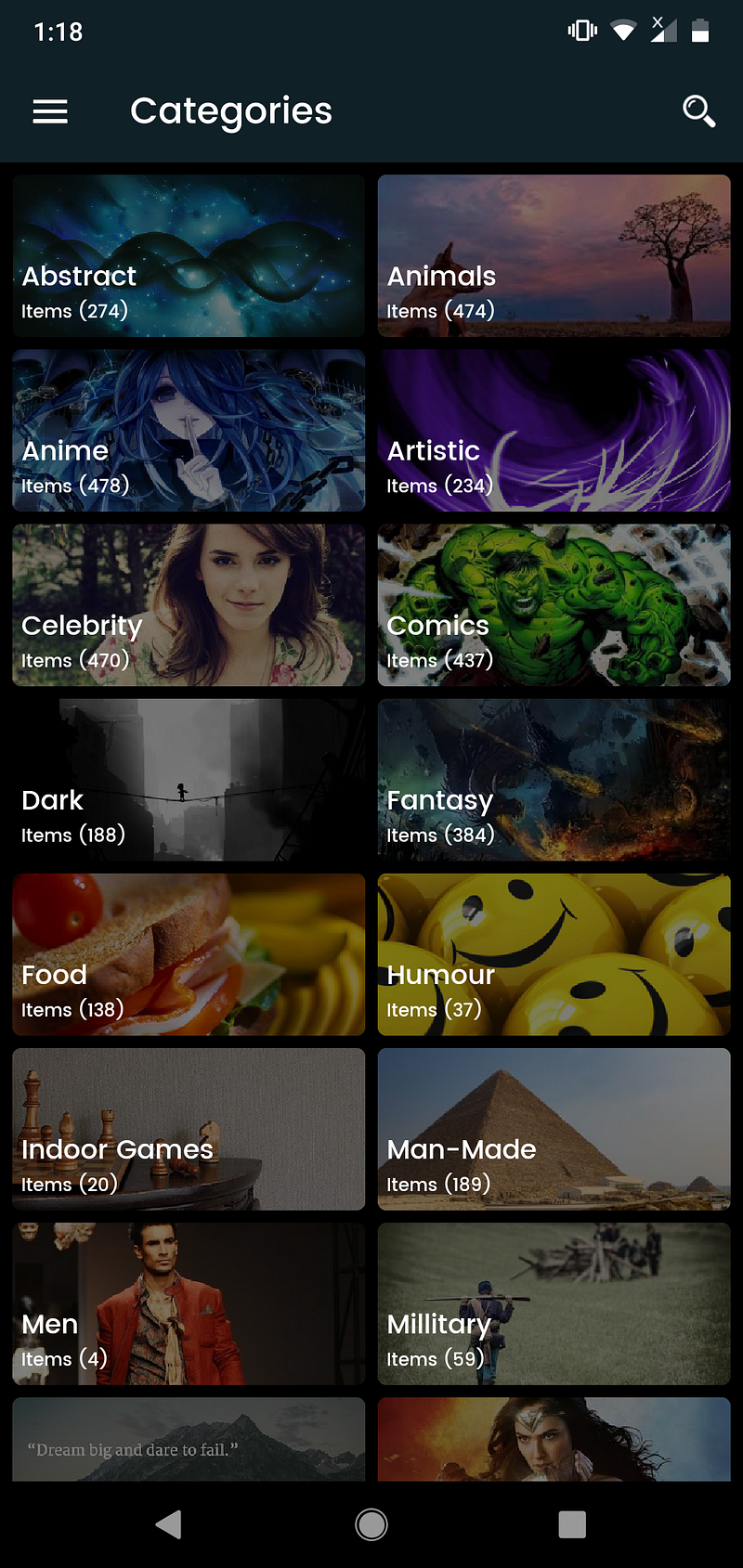This screenshot has width=743, height=1568.
Task: Open the Dark category
Action: [x=189, y=780]
